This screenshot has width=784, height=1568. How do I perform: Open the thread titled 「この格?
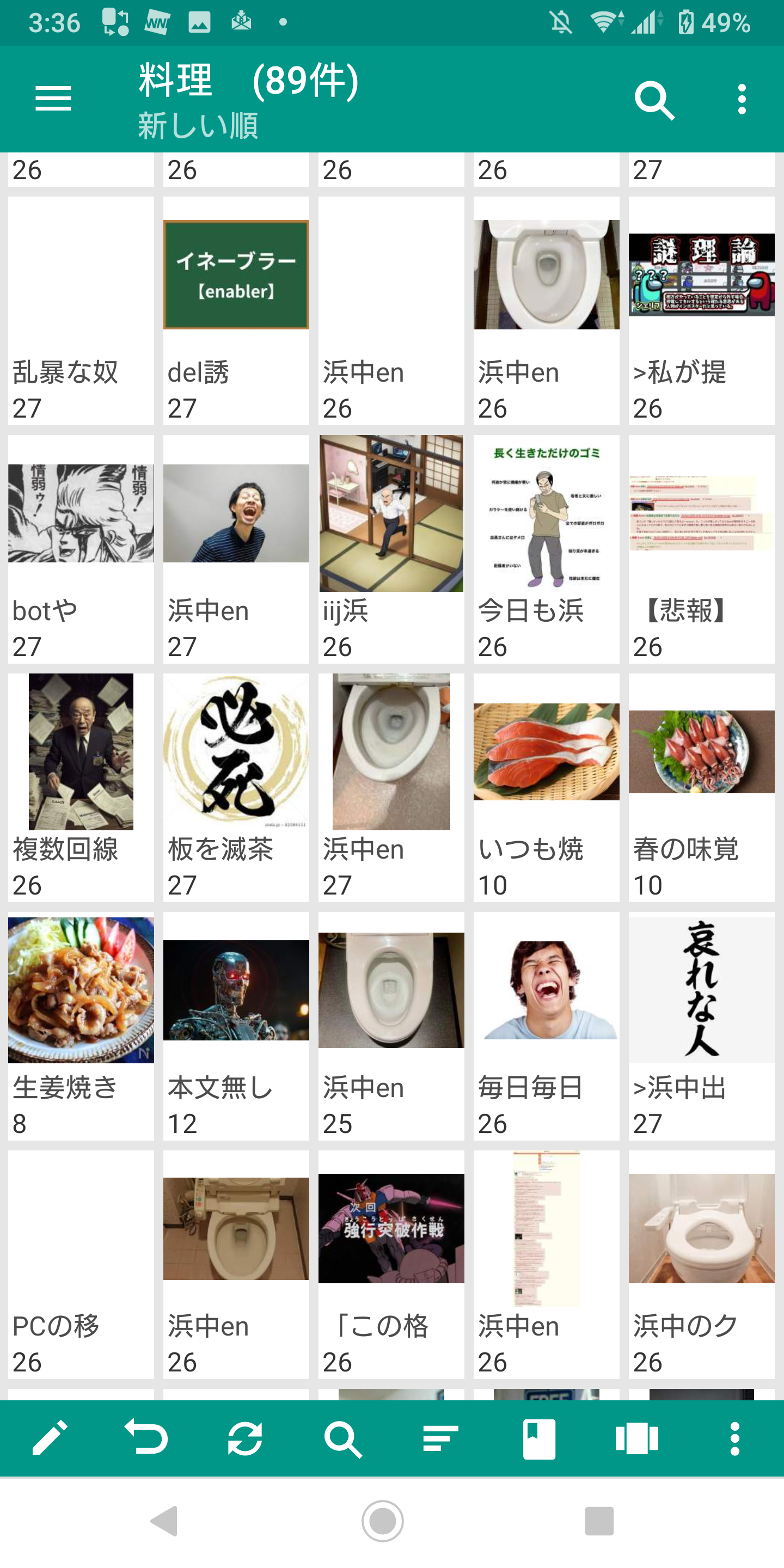[x=391, y=1264]
